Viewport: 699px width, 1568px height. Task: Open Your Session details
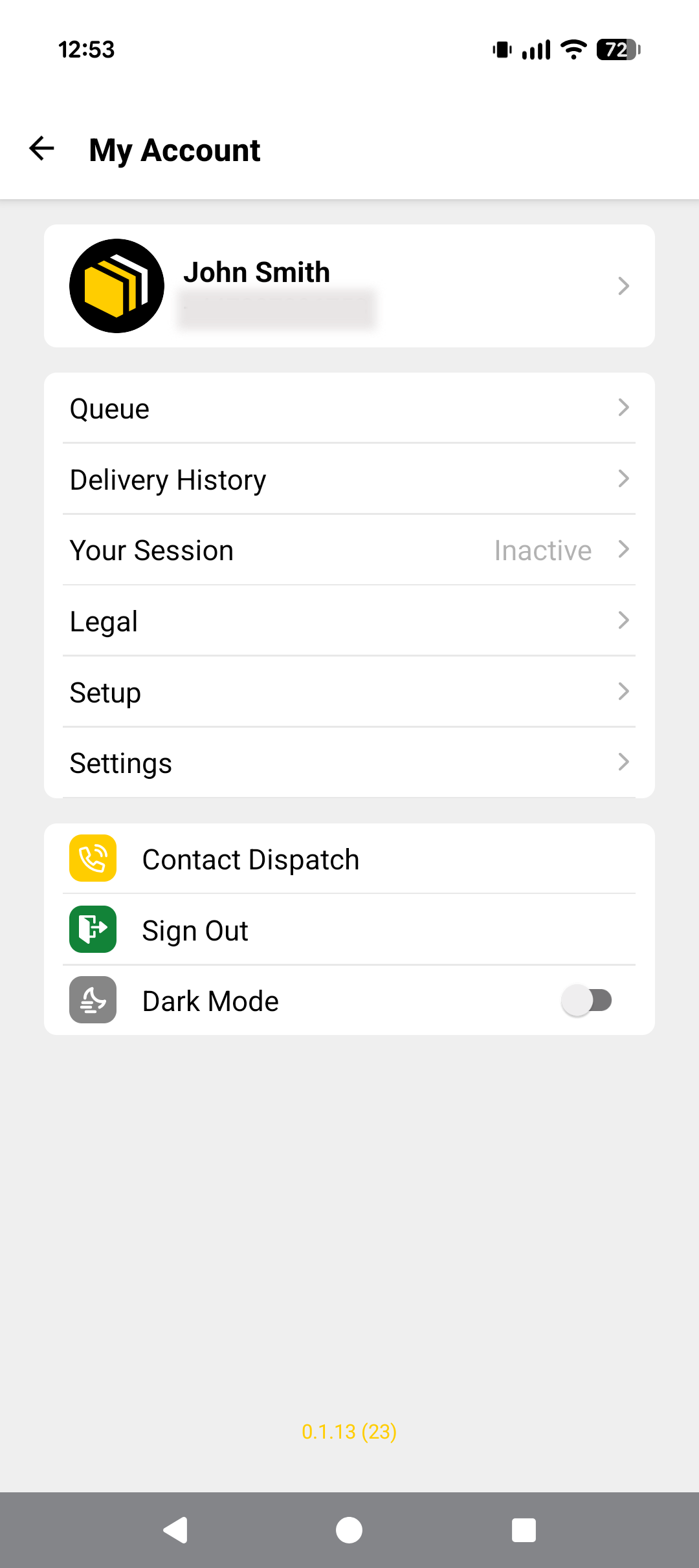[349, 550]
